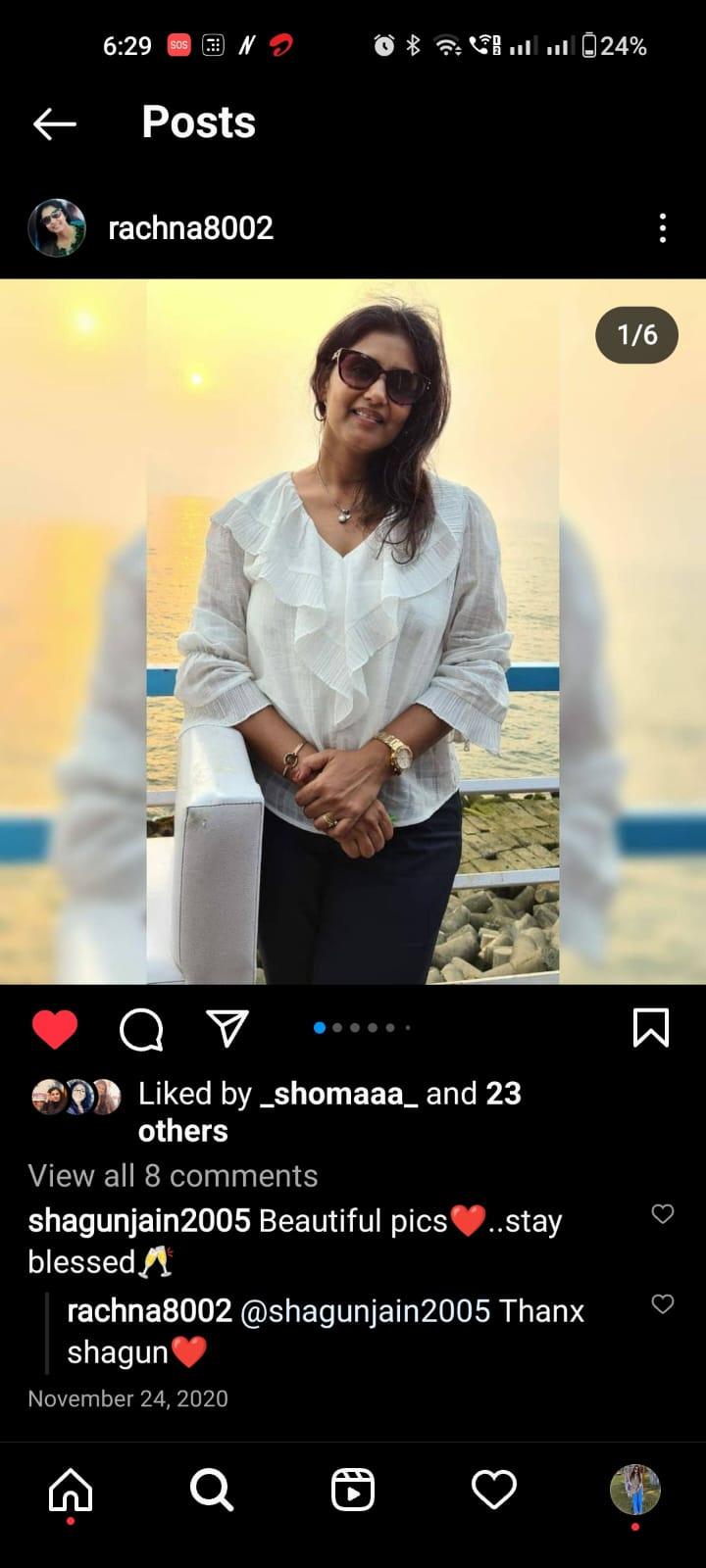Image resolution: width=706 pixels, height=1568 pixels.
Task: Open rachna8002 username in post header
Action: point(190,228)
